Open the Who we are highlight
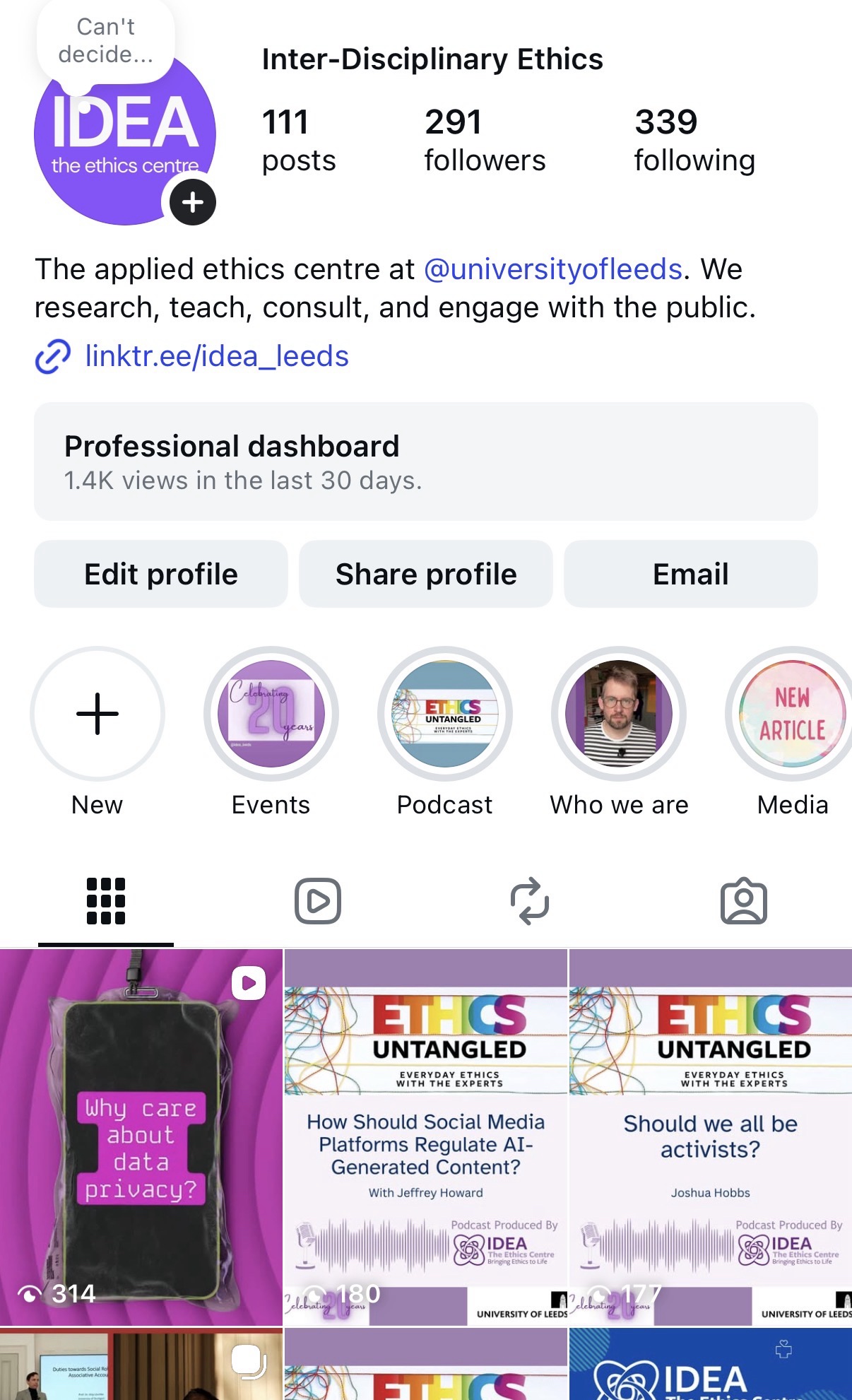This screenshot has width=852, height=1400. [x=619, y=714]
